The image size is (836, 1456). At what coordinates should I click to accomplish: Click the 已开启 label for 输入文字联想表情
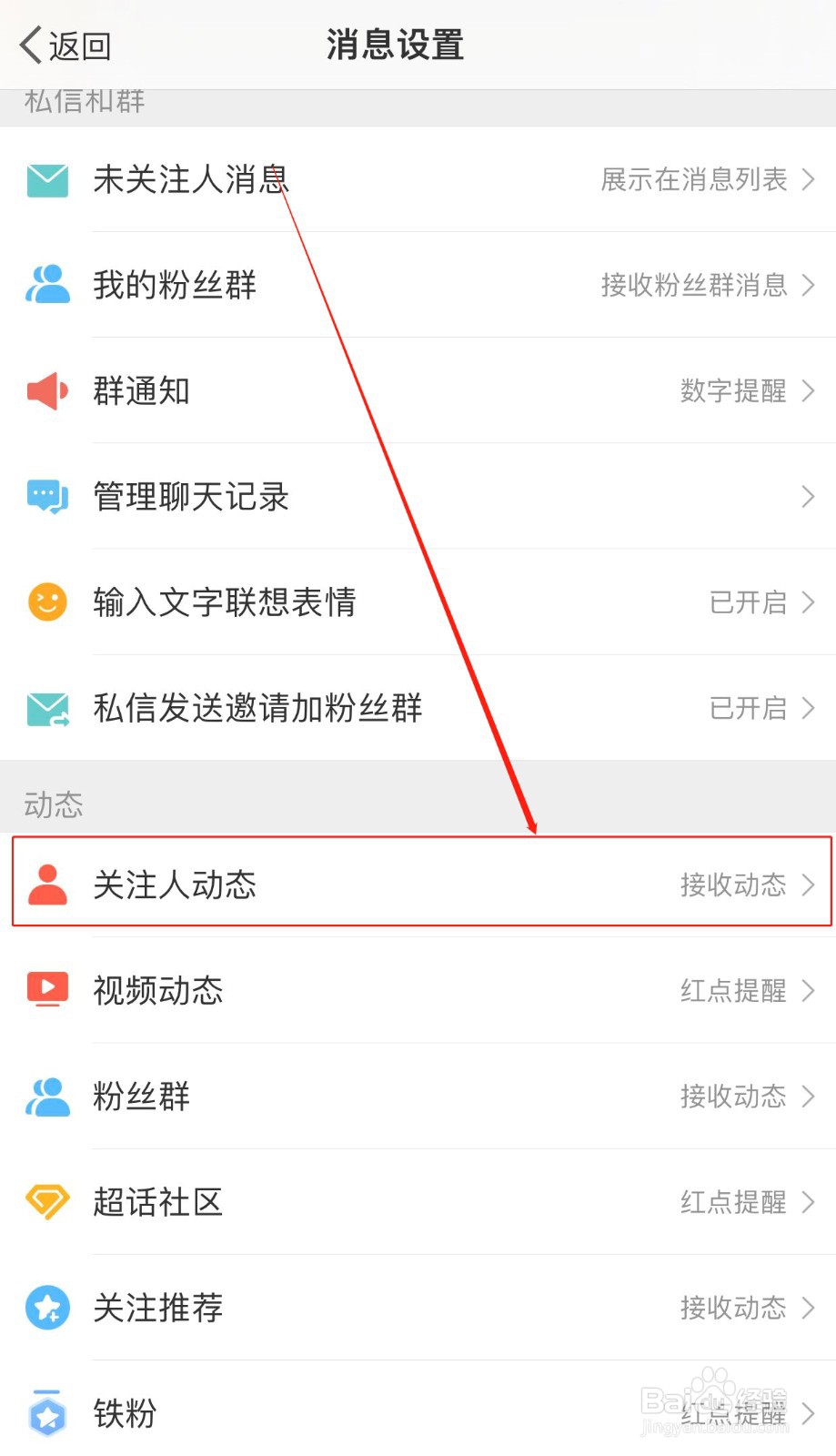pyautogui.click(x=748, y=602)
